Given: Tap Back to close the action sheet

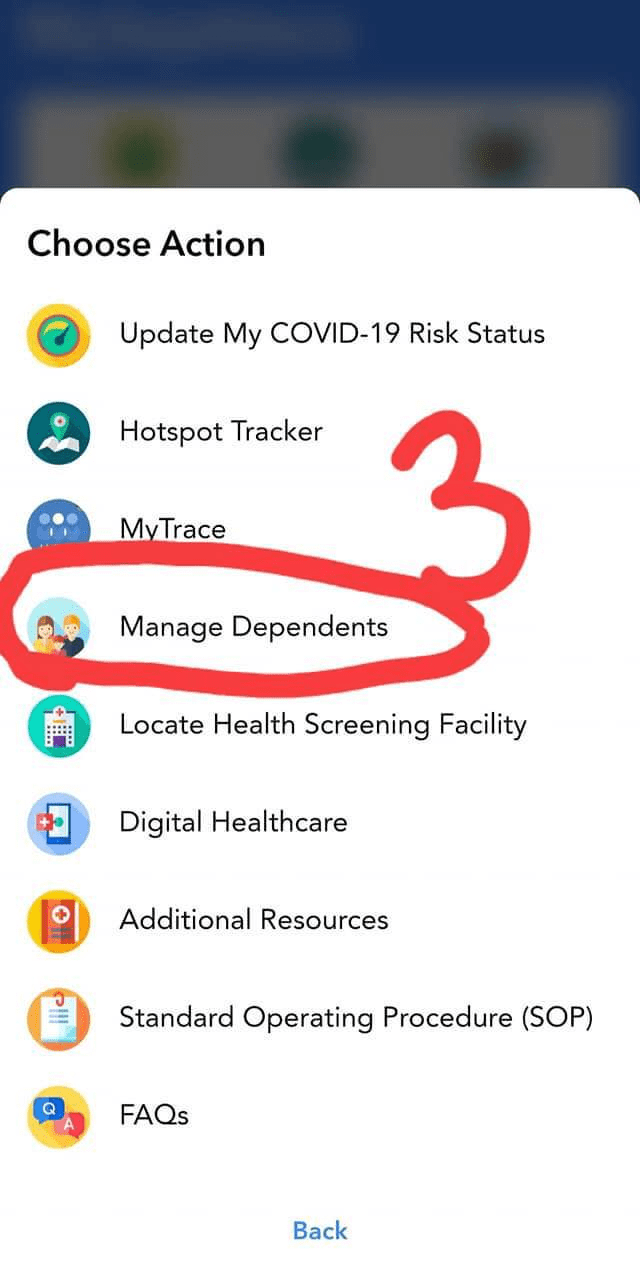Looking at the screenshot, I should [320, 1230].
